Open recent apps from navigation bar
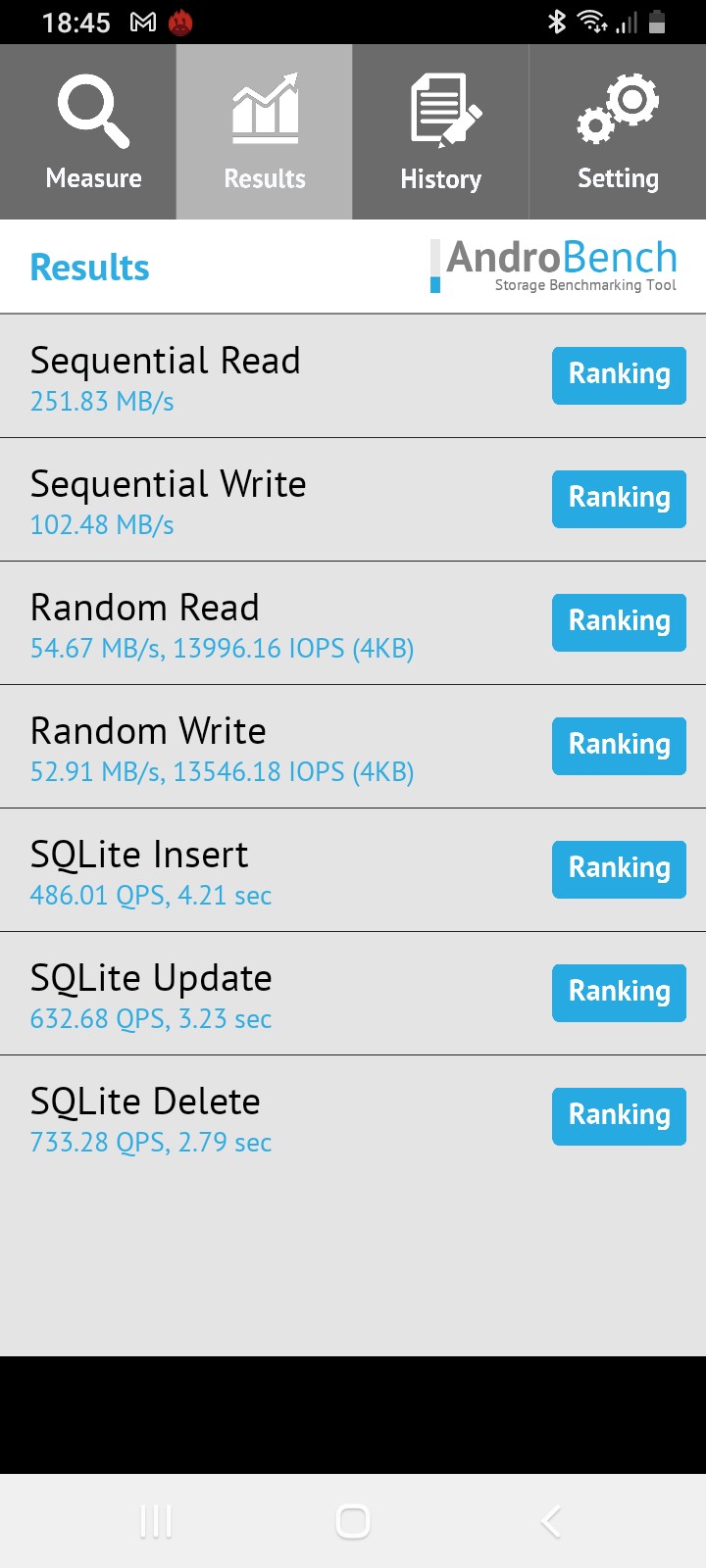 [x=156, y=1521]
